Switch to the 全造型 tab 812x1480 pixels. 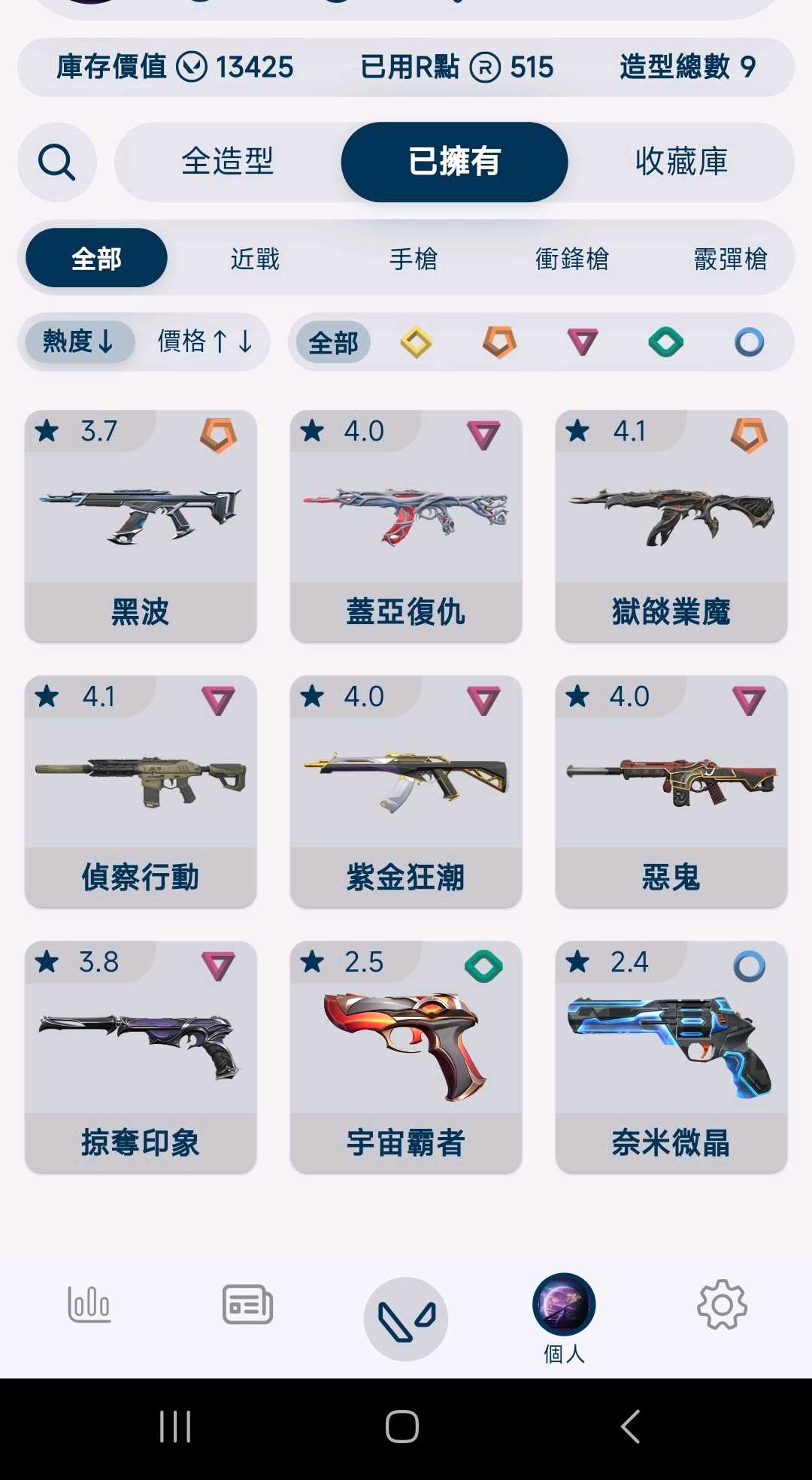pos(227,162)
